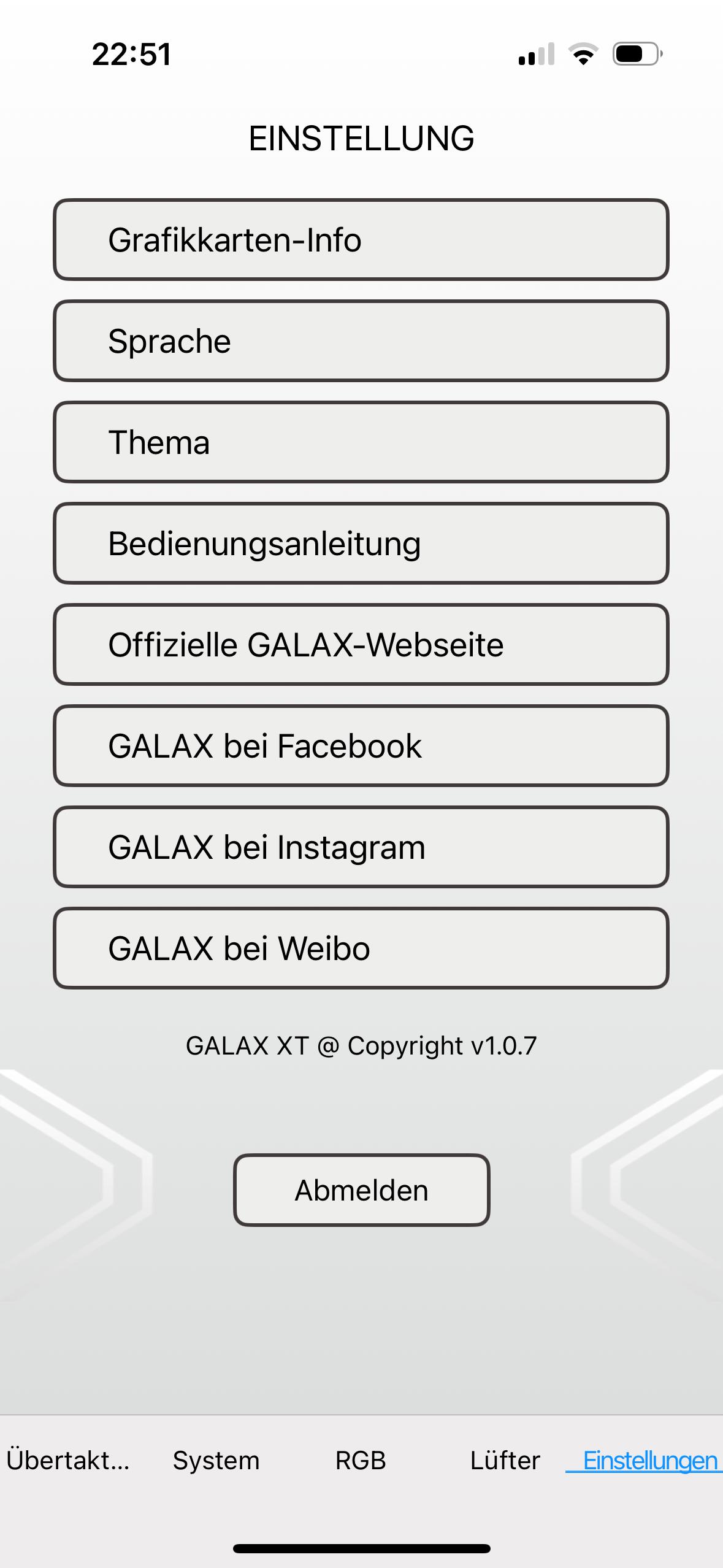The image size is (723, 1568).
Task: Go to the RGB tab
Action: [x=361, y=1461]
